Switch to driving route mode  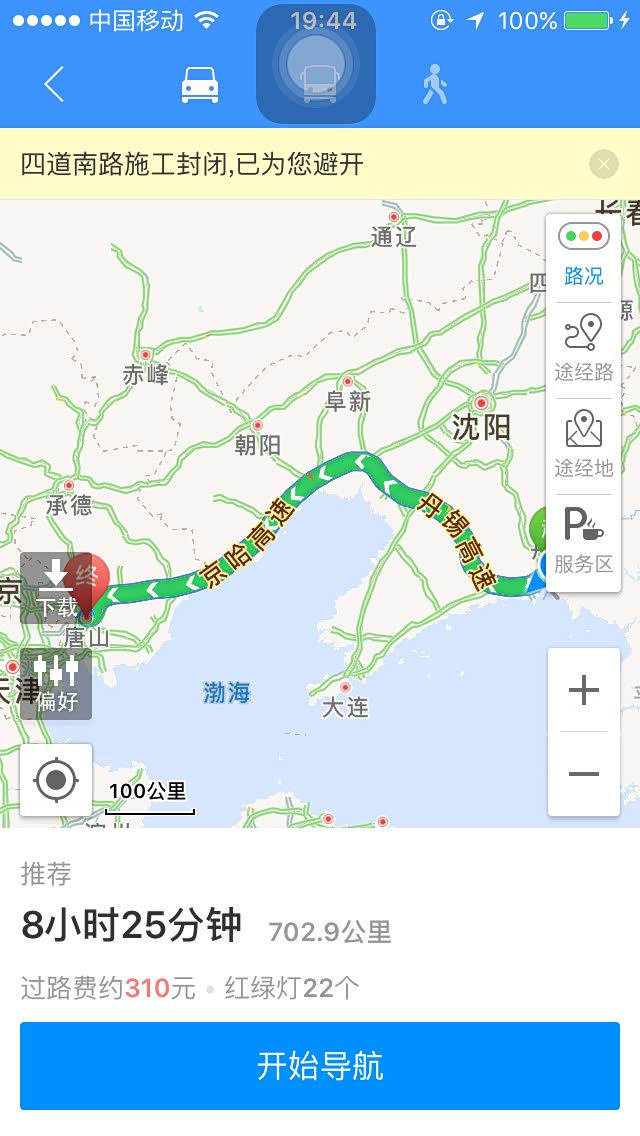(200, 85)
